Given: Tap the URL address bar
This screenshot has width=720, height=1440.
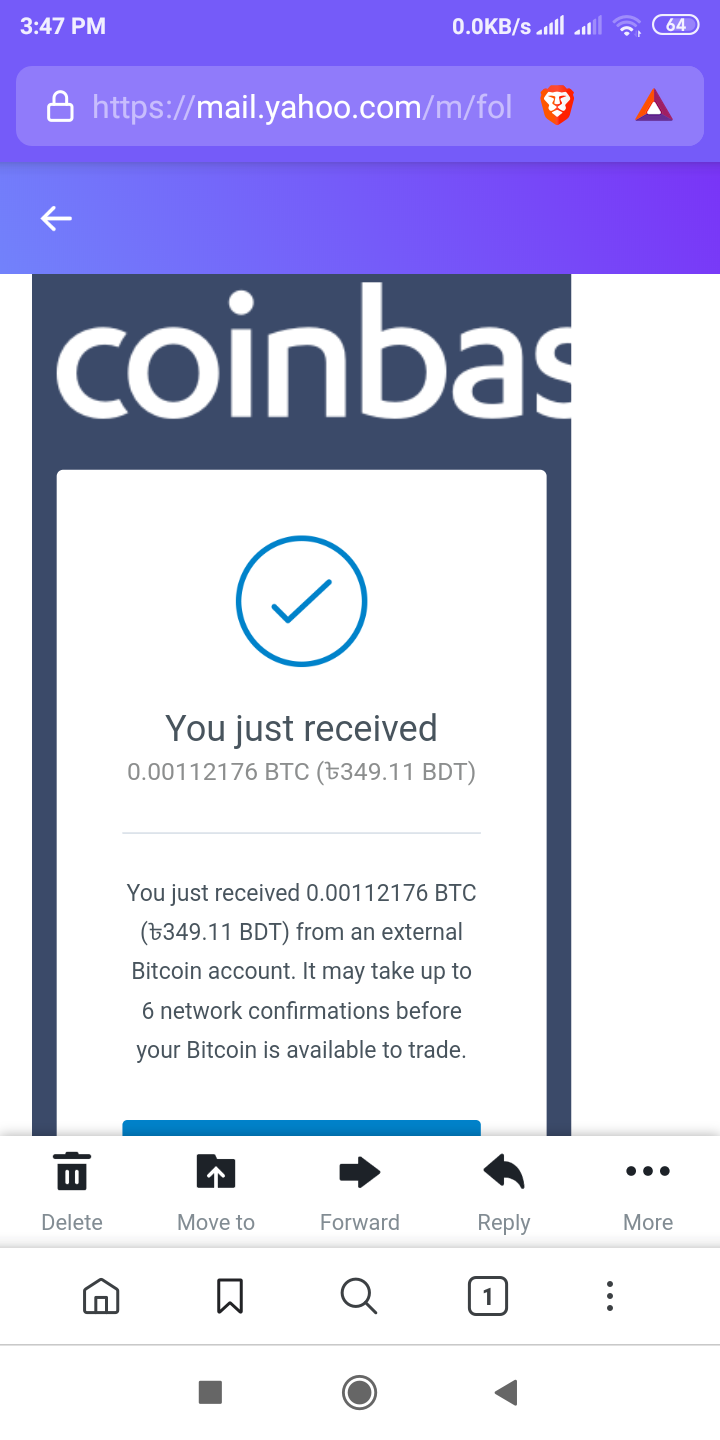Looking at the screenshot, I should [300, 106].
